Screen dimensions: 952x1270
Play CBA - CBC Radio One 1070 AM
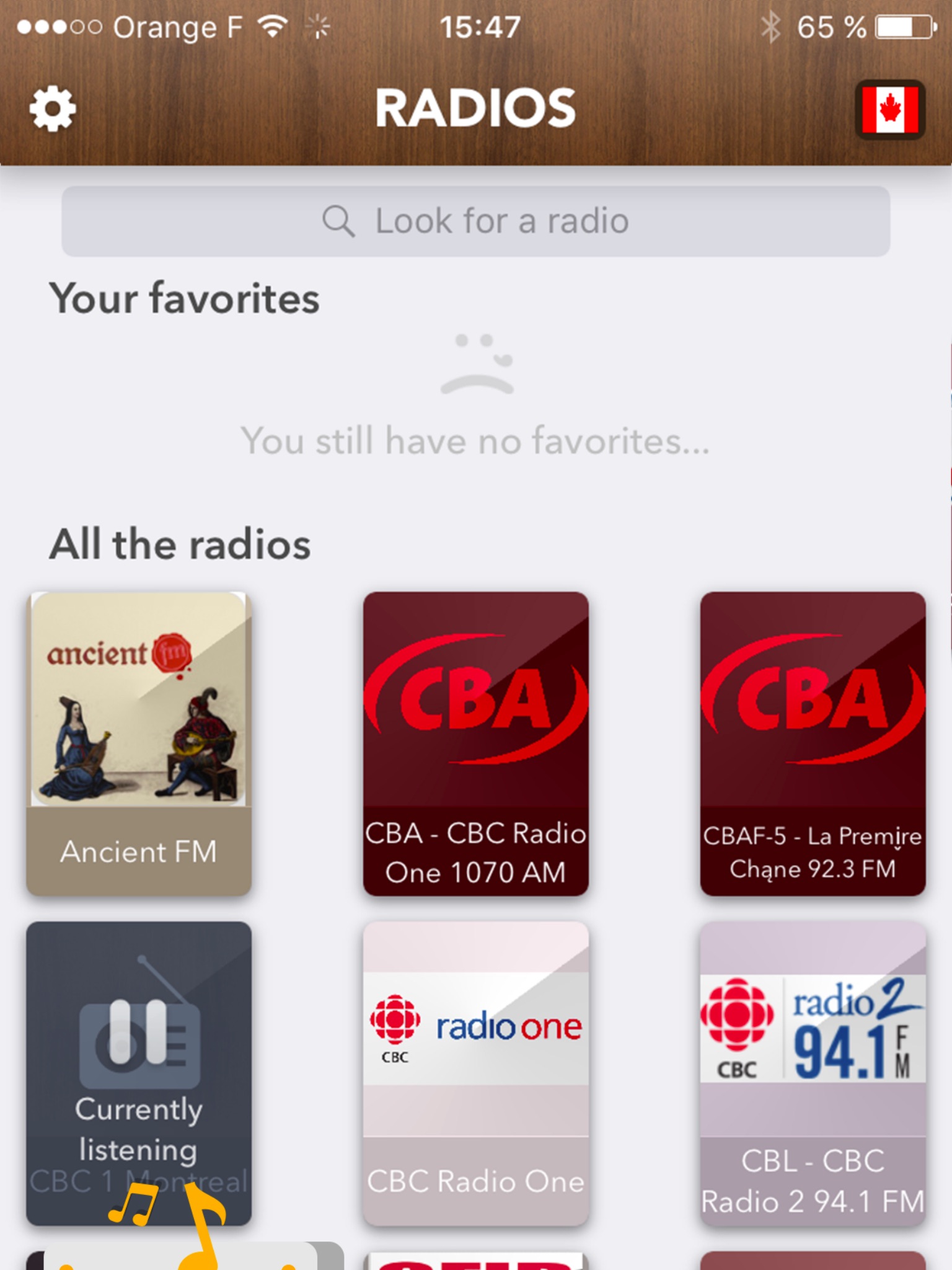tap(475, 743)
